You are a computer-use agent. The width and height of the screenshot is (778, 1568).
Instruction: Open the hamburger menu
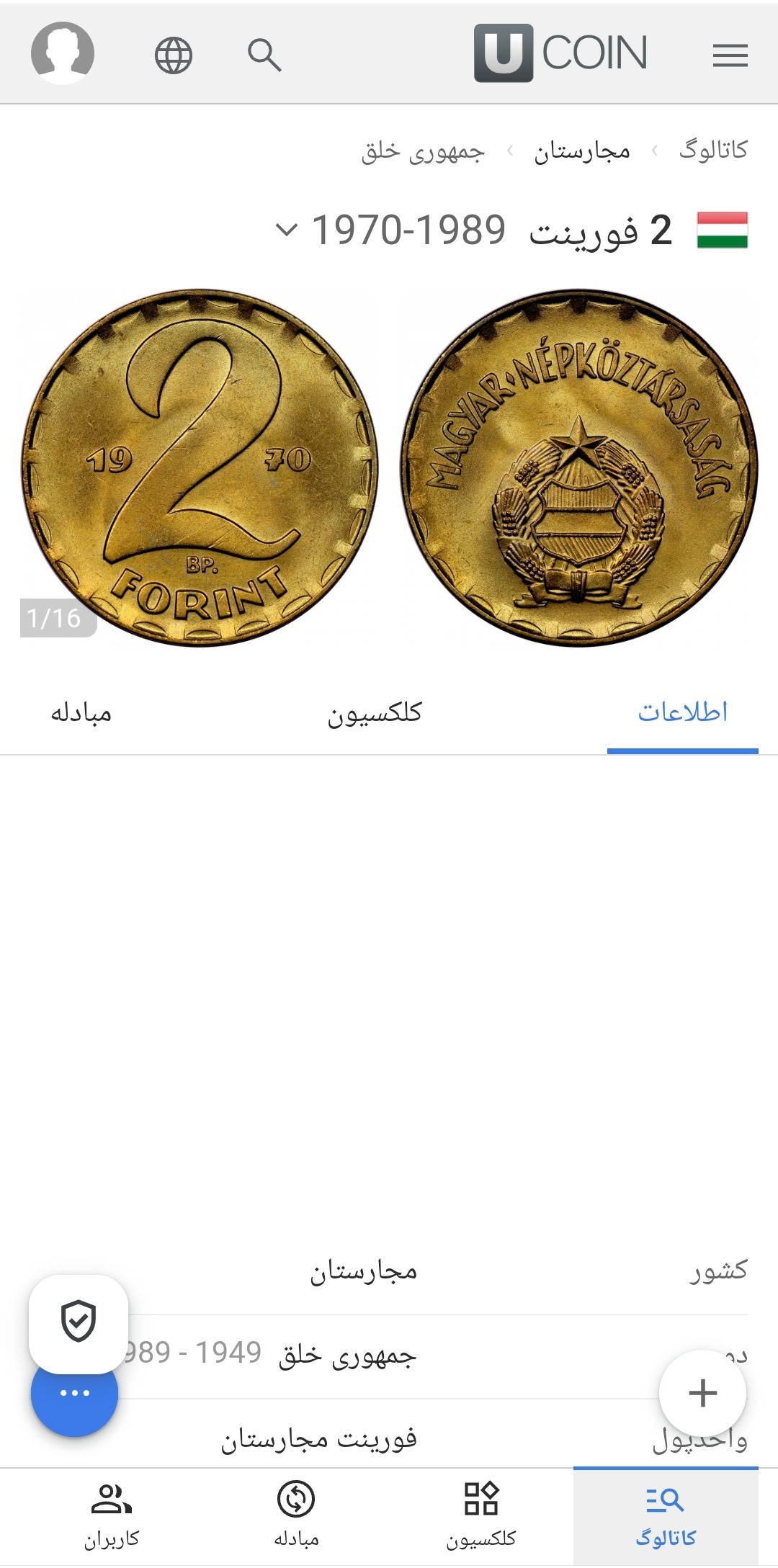point(730,55)
